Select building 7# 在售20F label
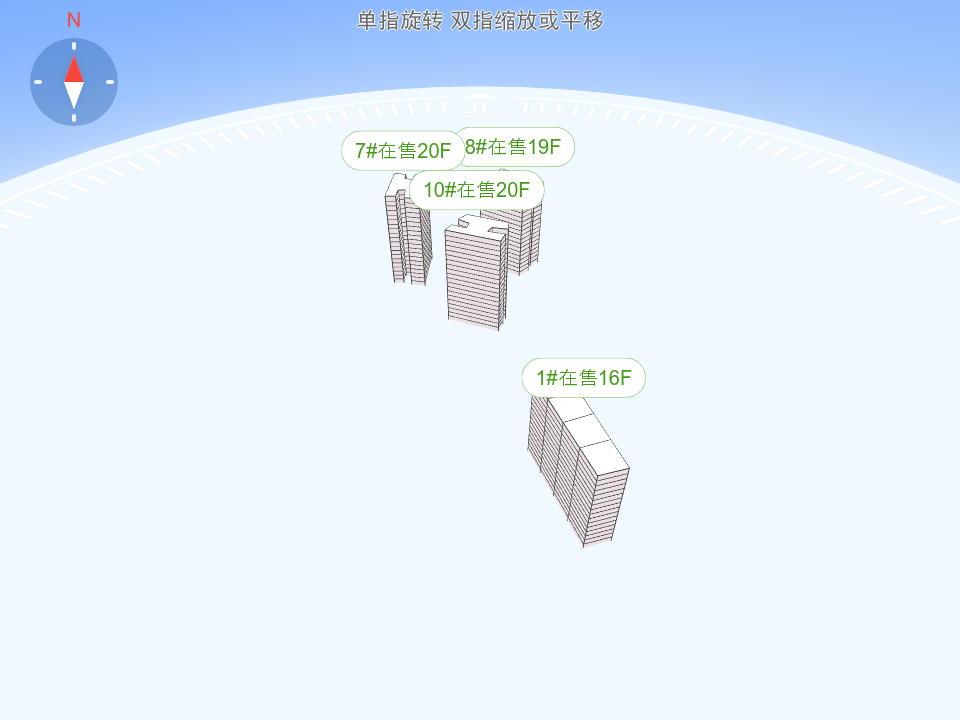The width and height of the screenshot is (960, 720). (402, 151)
